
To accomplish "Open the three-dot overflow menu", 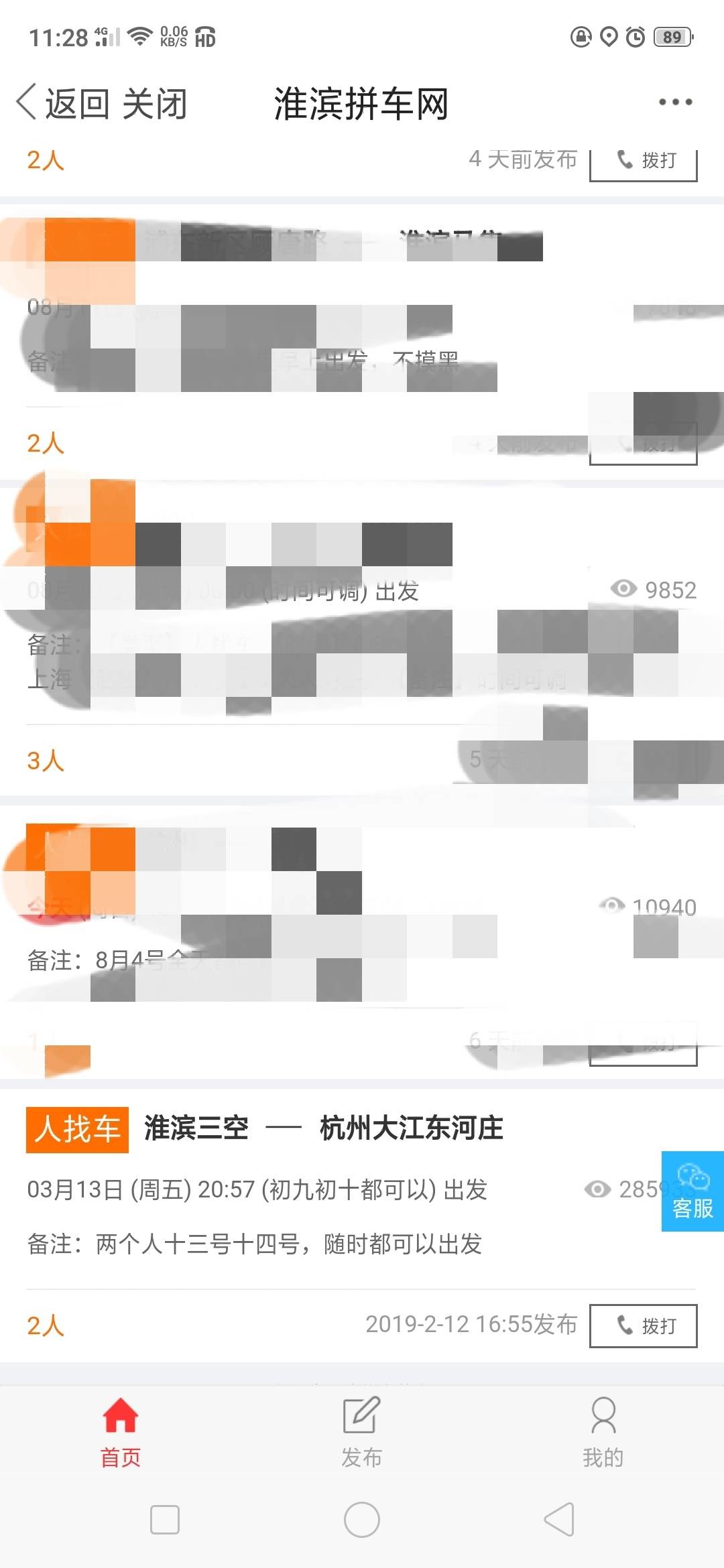I will coord(674,103).
